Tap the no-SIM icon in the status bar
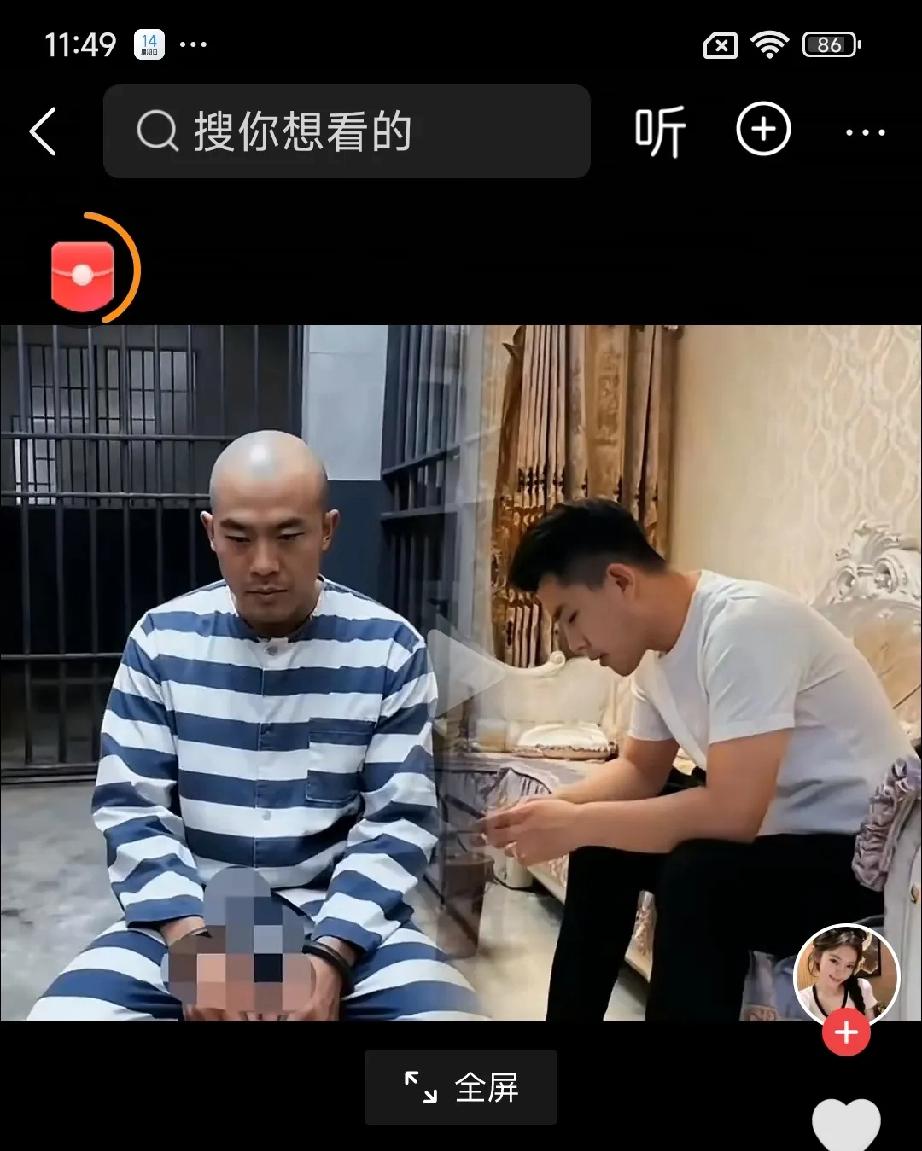This screenshot has width=922, height=1151. click(x=719, y=46)
